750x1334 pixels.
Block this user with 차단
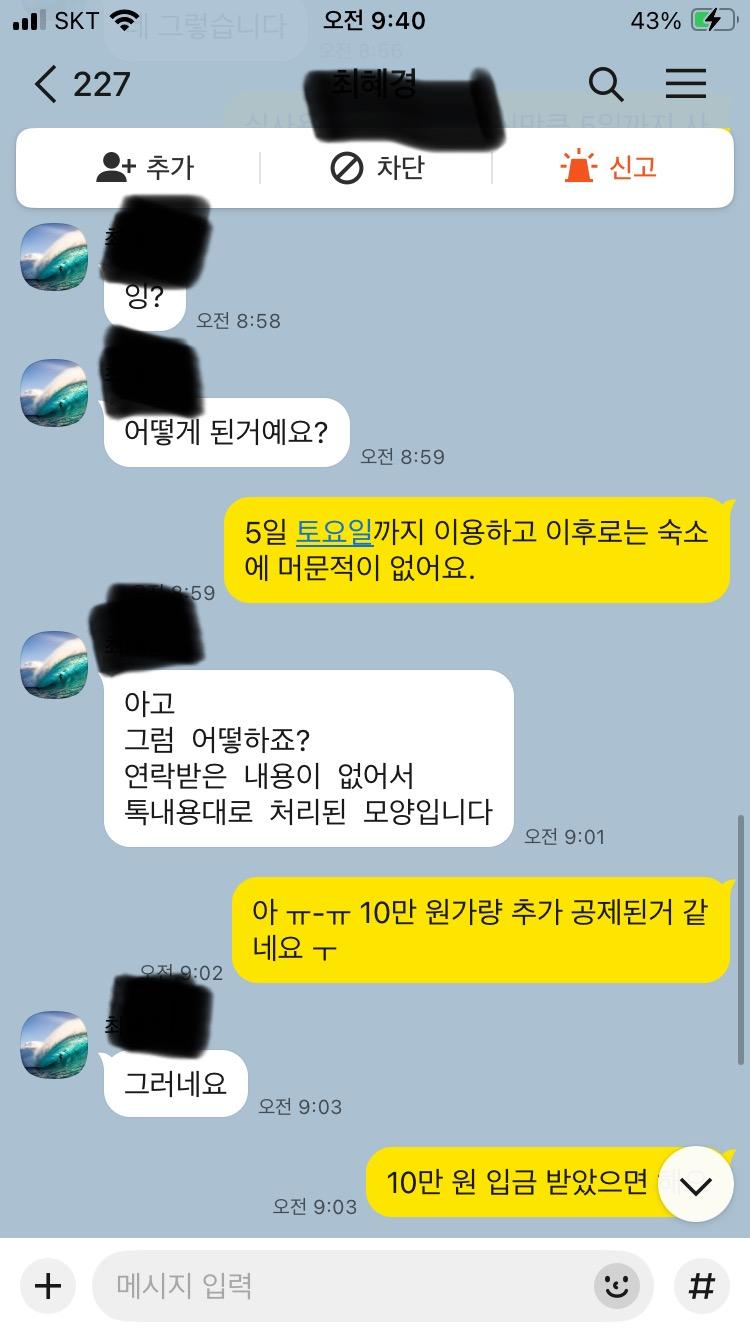tap(376, 167)
